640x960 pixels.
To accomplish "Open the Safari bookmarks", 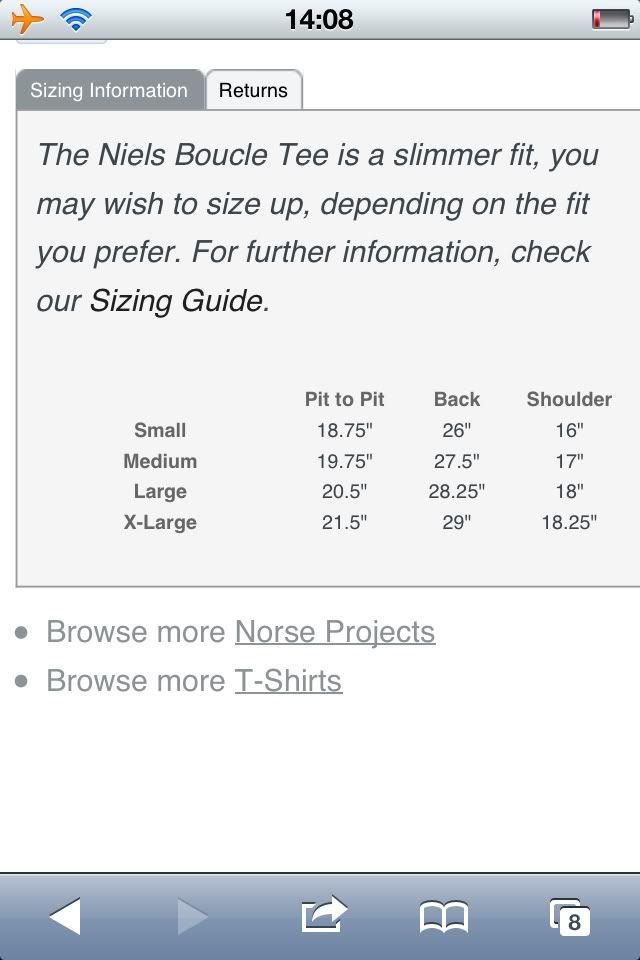I will pyautogui.click(x=444, y=916).
